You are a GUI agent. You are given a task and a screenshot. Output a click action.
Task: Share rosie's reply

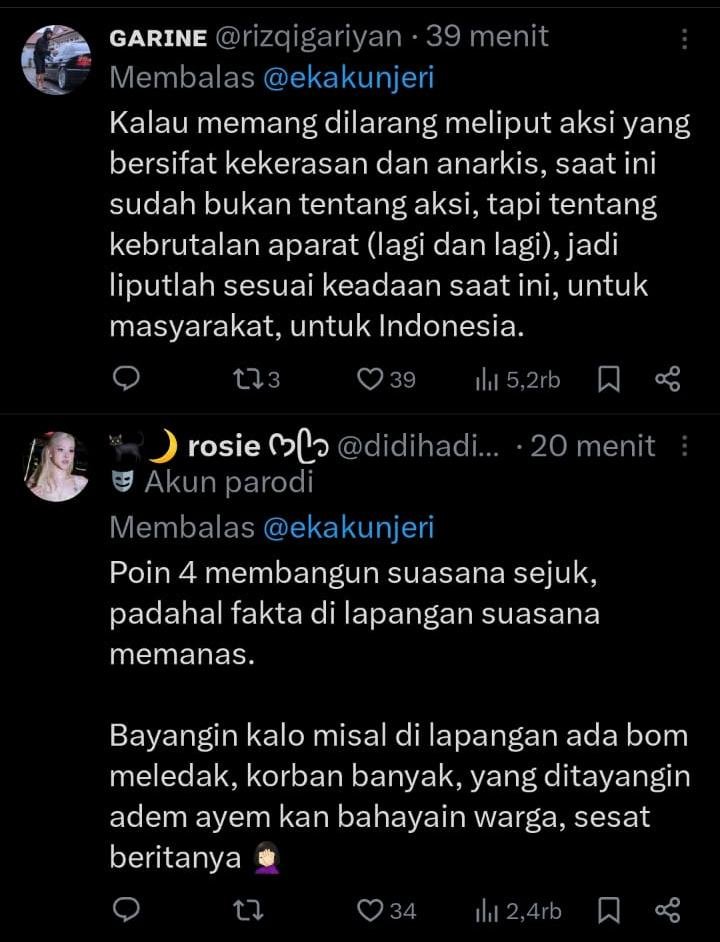(667, 911)
